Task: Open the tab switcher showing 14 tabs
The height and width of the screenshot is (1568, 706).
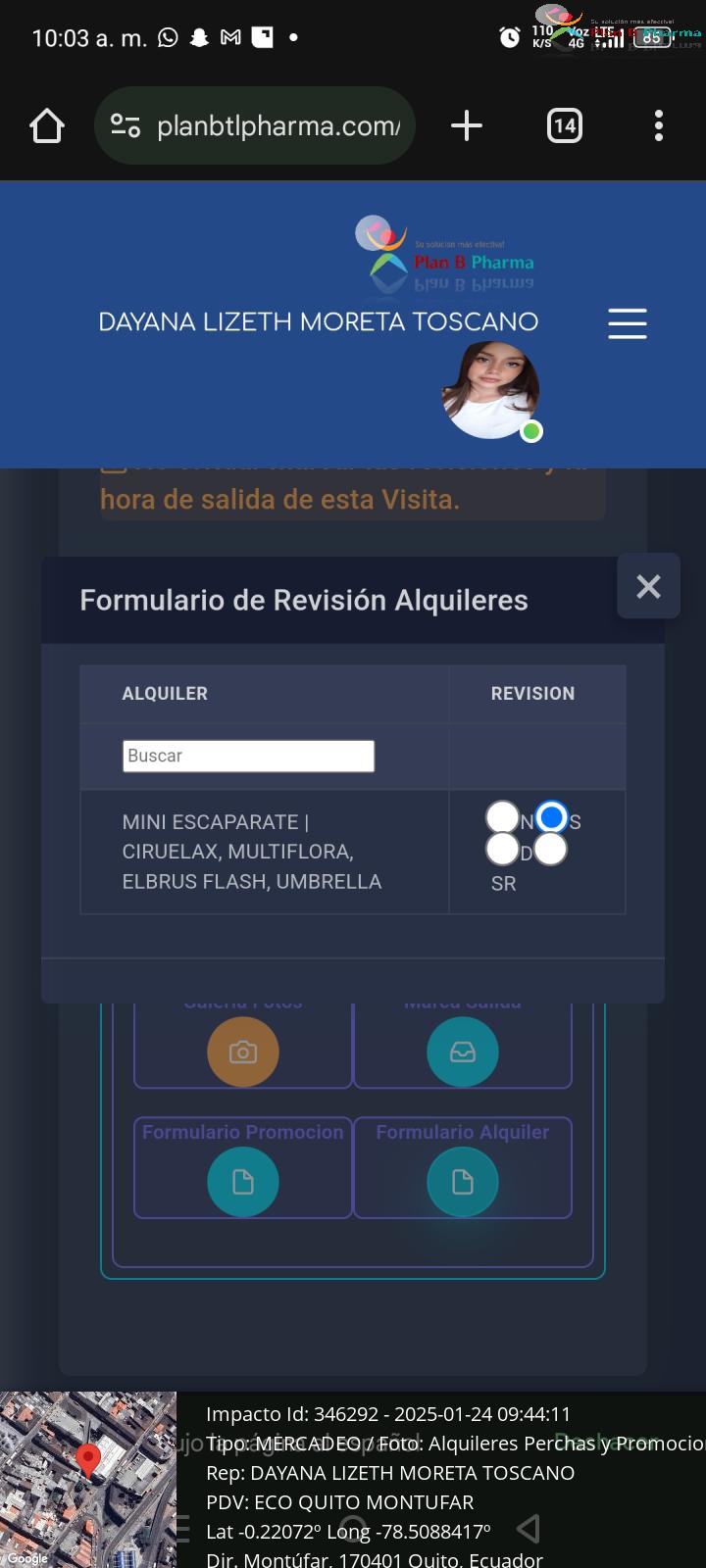Action: click(x=564, y=125)
